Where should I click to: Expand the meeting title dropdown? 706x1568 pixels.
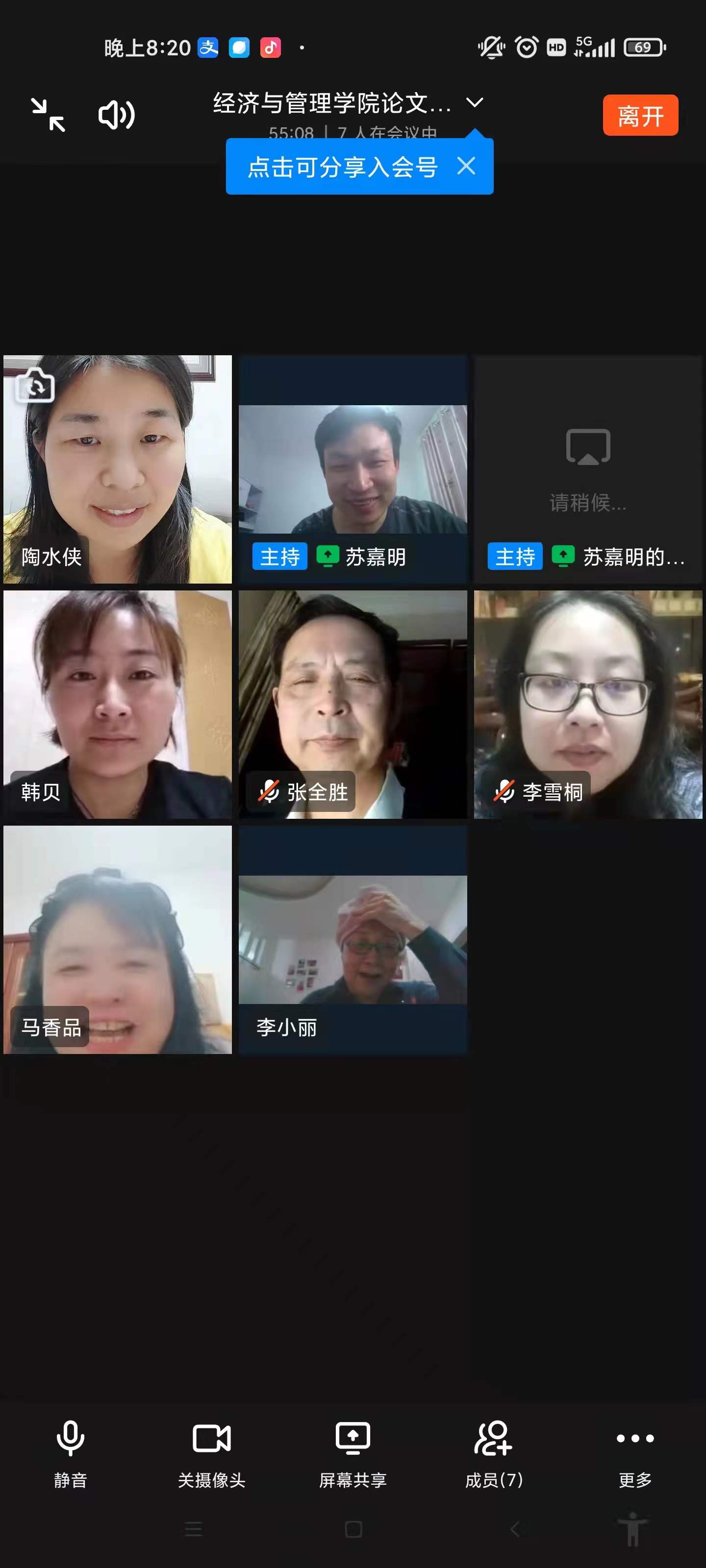coord(475,102)
